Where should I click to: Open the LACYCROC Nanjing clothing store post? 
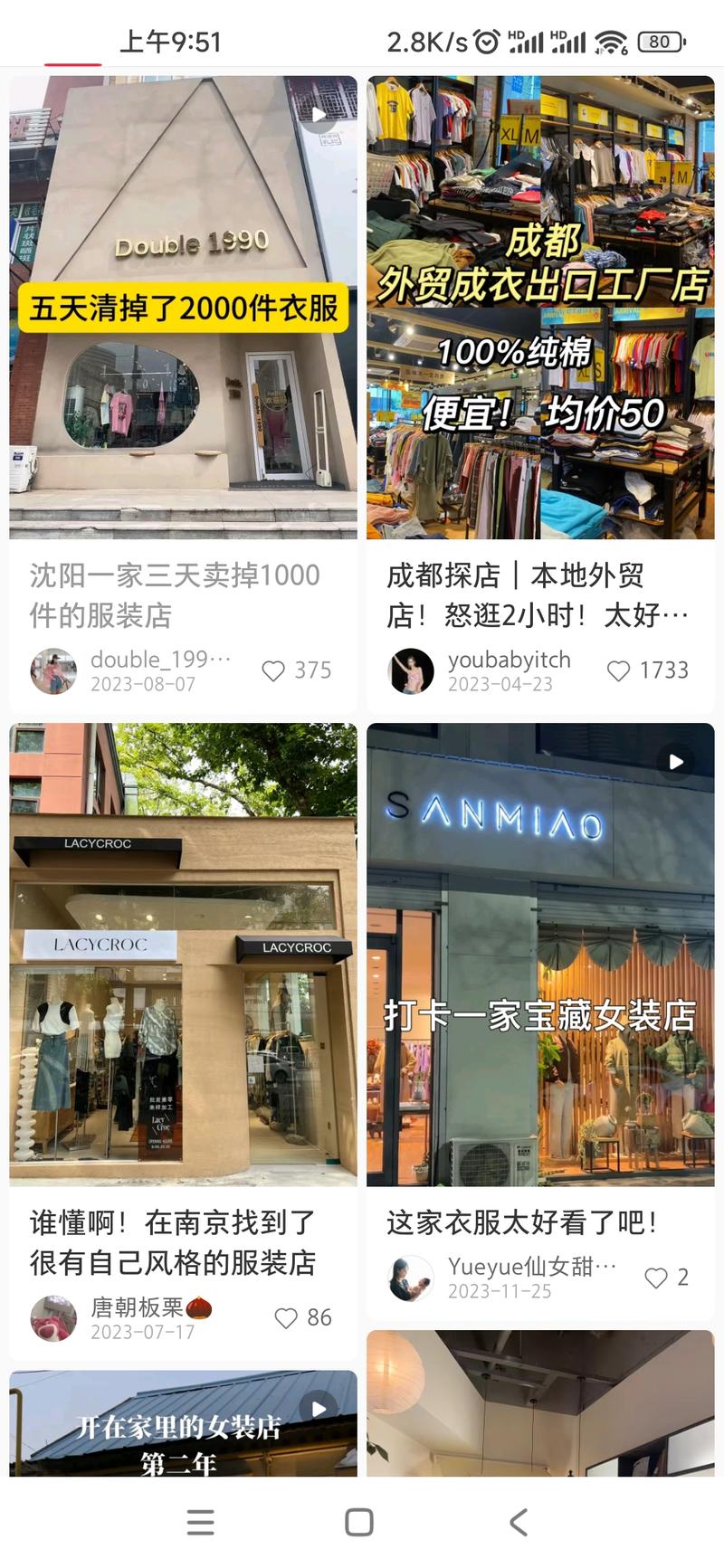click(x=183, y=955)
